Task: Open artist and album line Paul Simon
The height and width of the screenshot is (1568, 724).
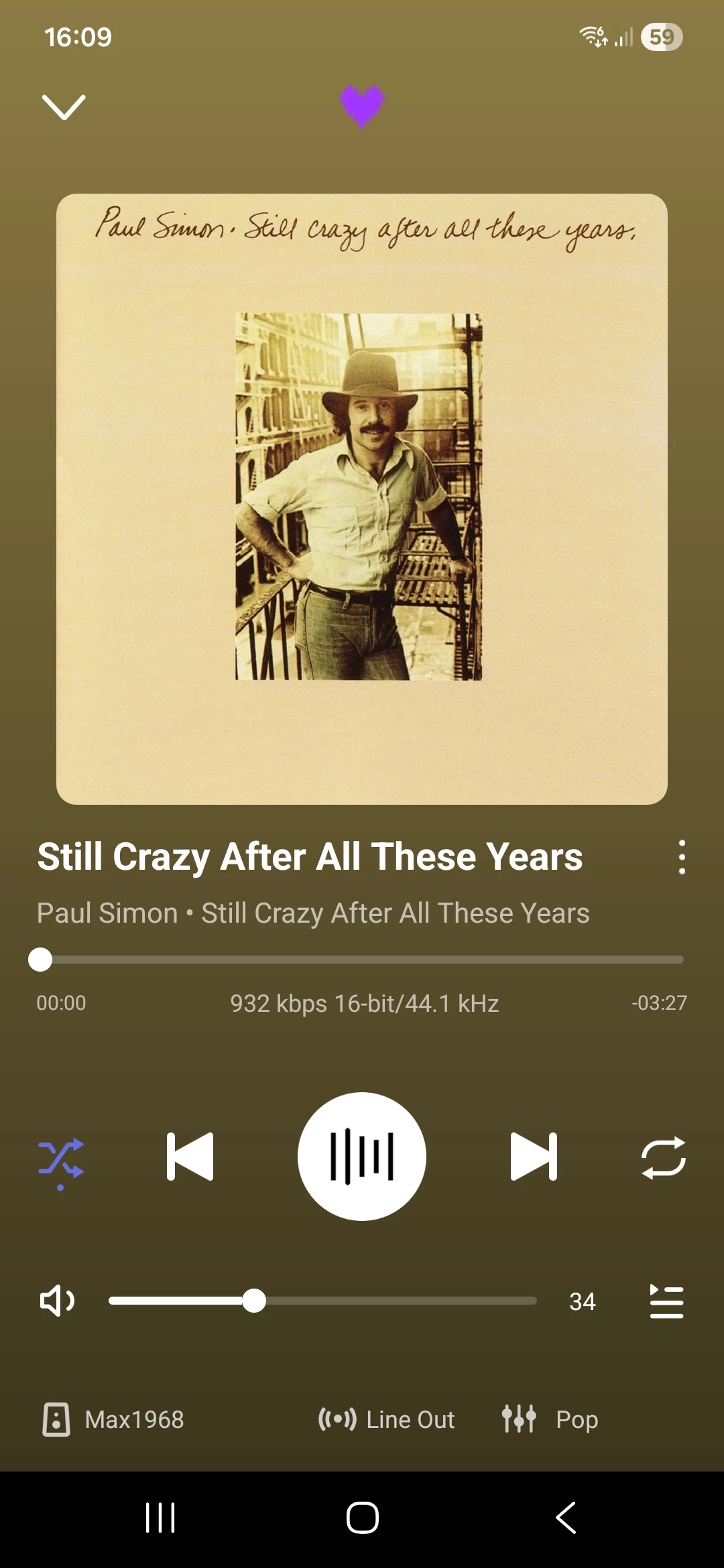Action: click(x=313, y=913)
